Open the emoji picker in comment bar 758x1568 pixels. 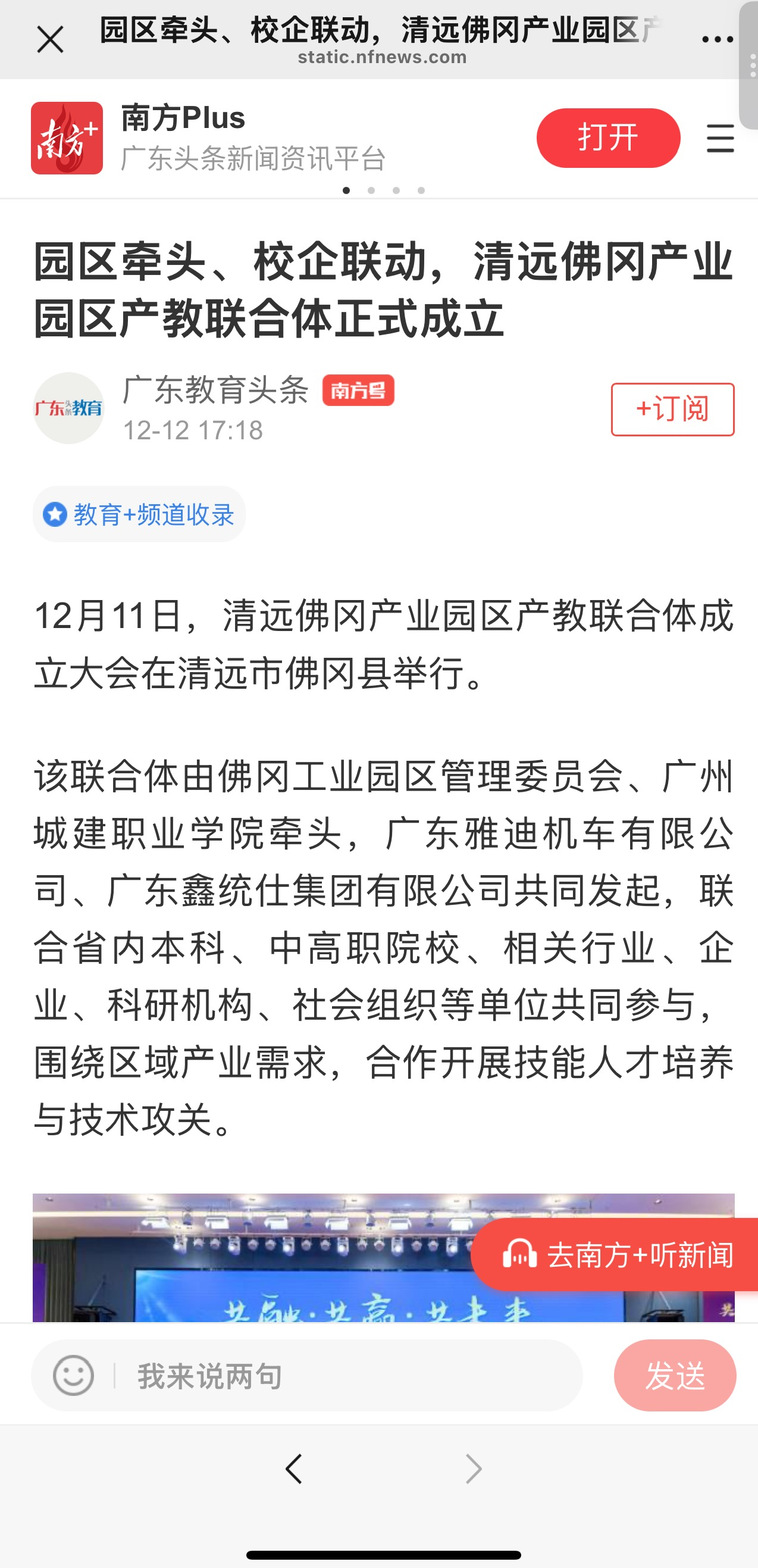[x=74, y=1376]
